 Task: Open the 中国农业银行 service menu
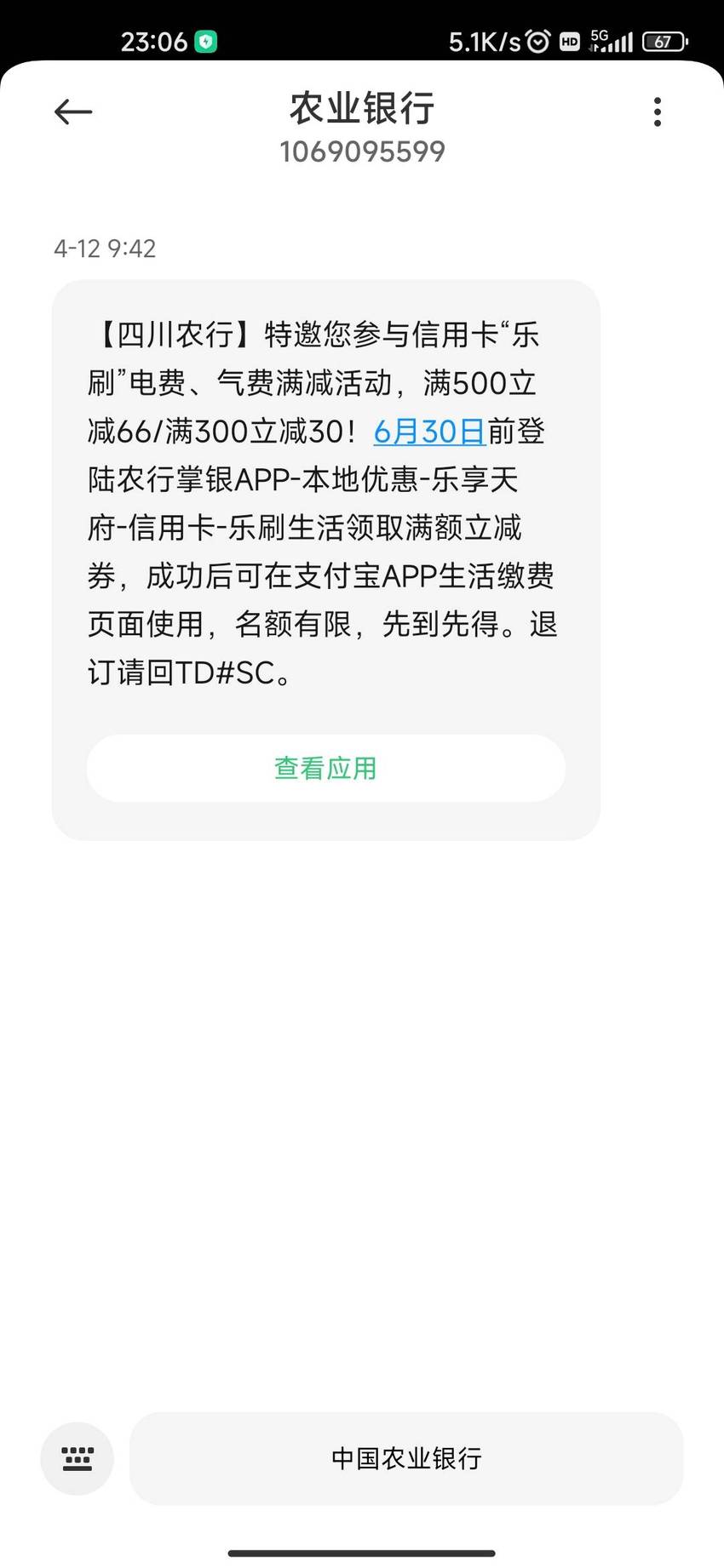pos(406,1458)
